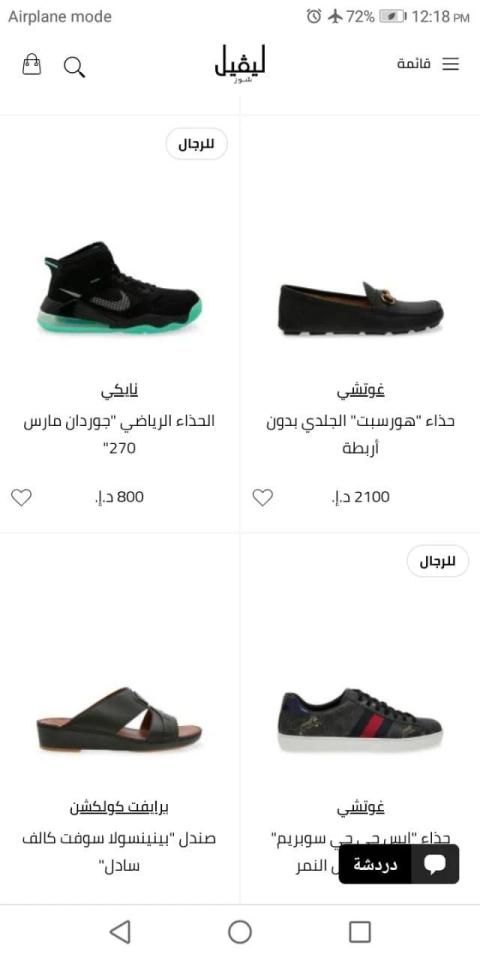Tap the برايفت كولكشن brand link

(119, 807)
